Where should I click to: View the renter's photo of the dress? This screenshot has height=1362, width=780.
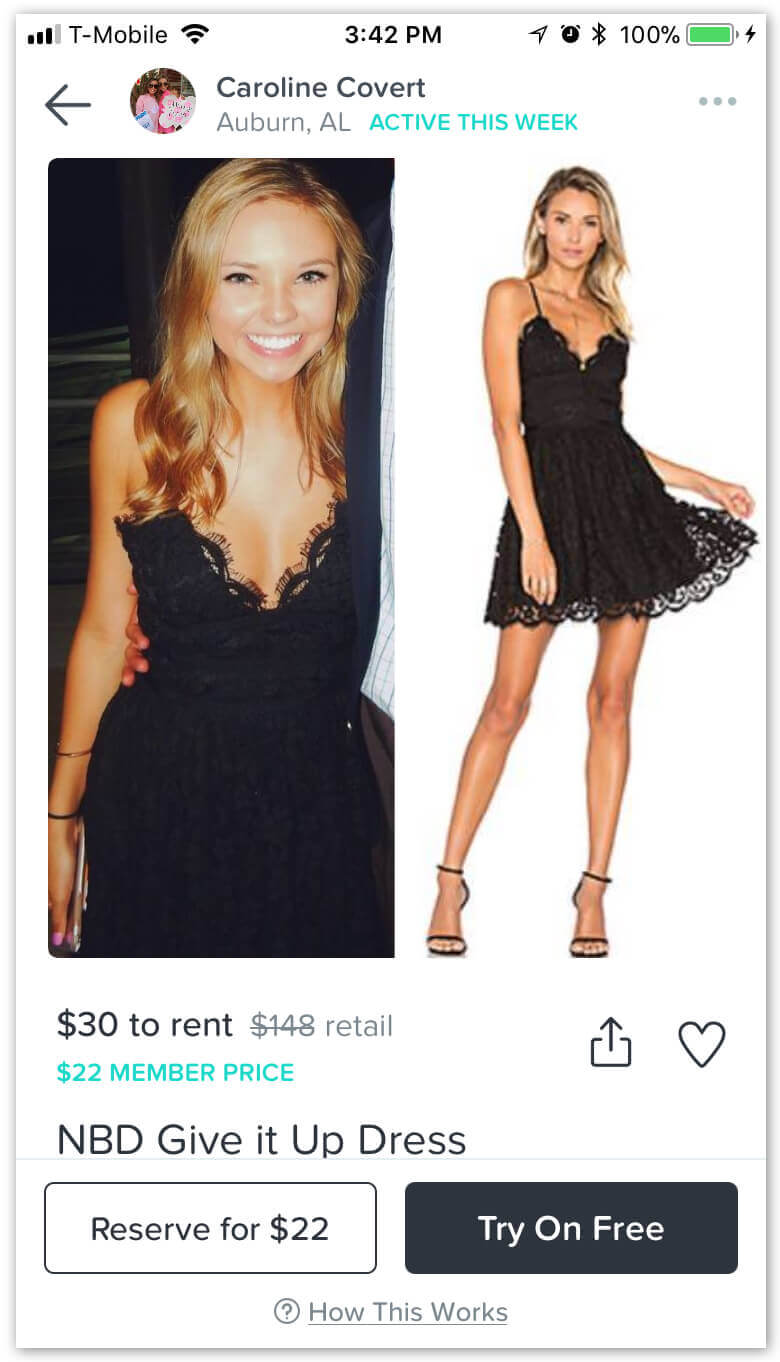(x=221, y=558)
